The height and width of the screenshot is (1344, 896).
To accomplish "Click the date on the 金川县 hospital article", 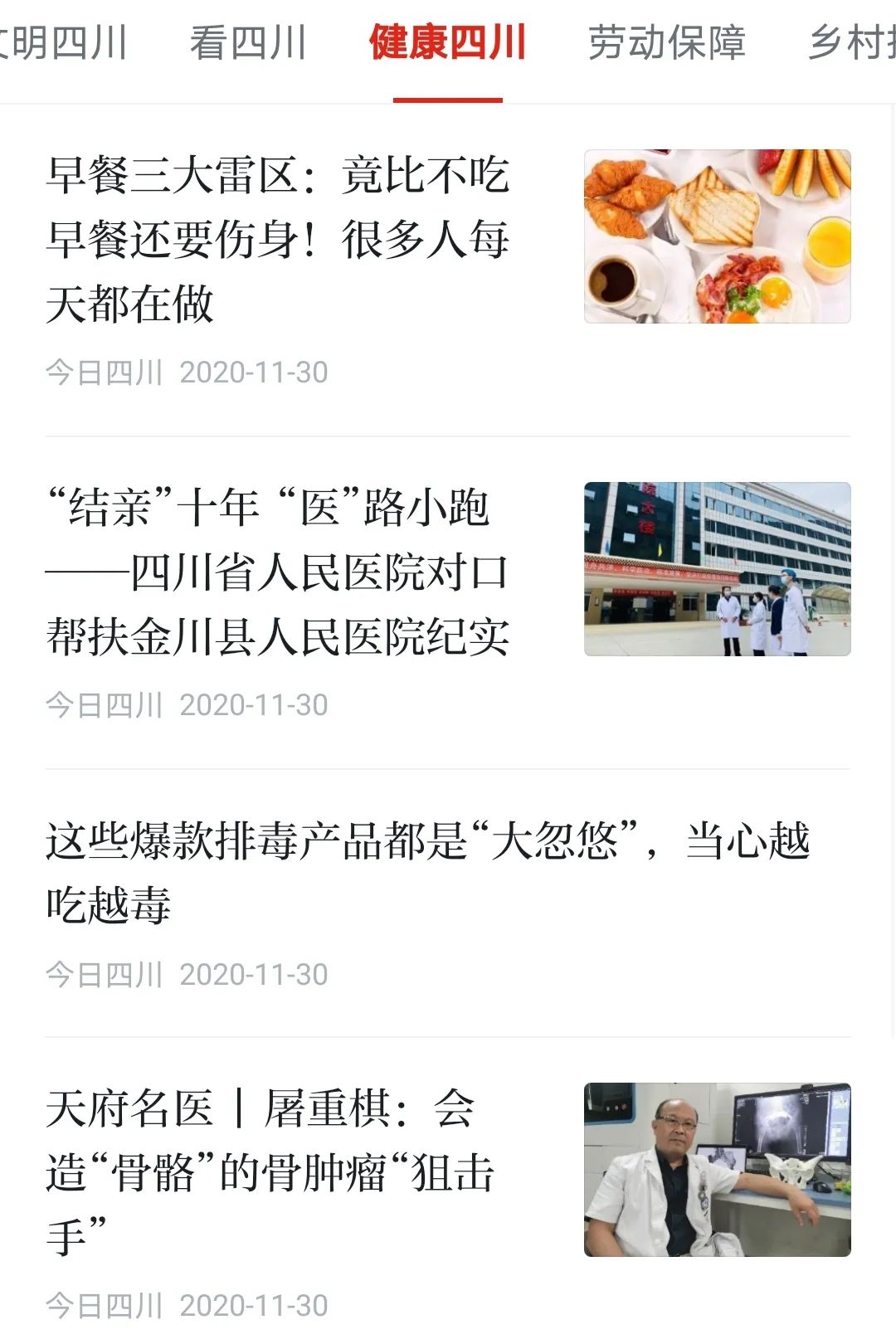I will 255,706.
